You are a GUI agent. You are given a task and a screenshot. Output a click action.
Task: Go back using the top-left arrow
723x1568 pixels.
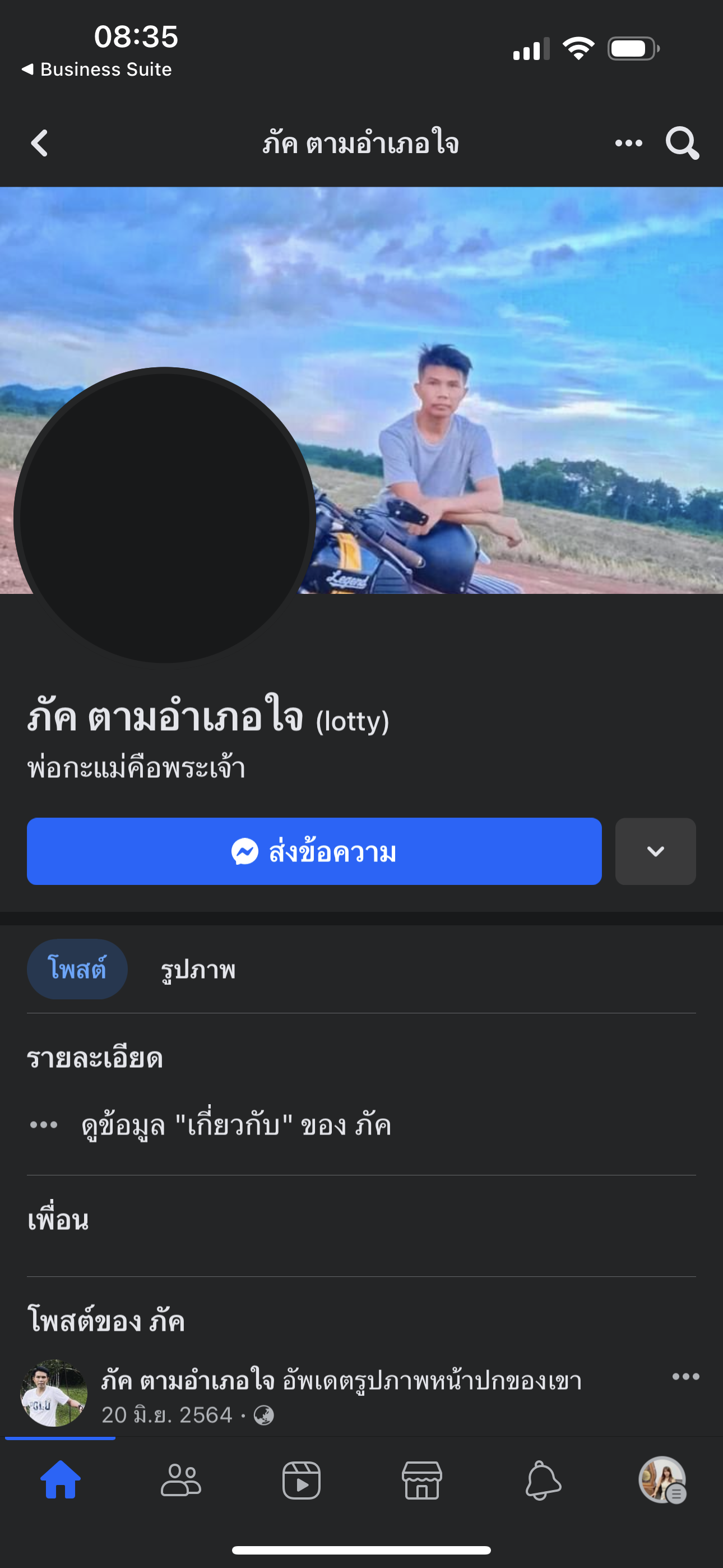[x=40, y=144]
